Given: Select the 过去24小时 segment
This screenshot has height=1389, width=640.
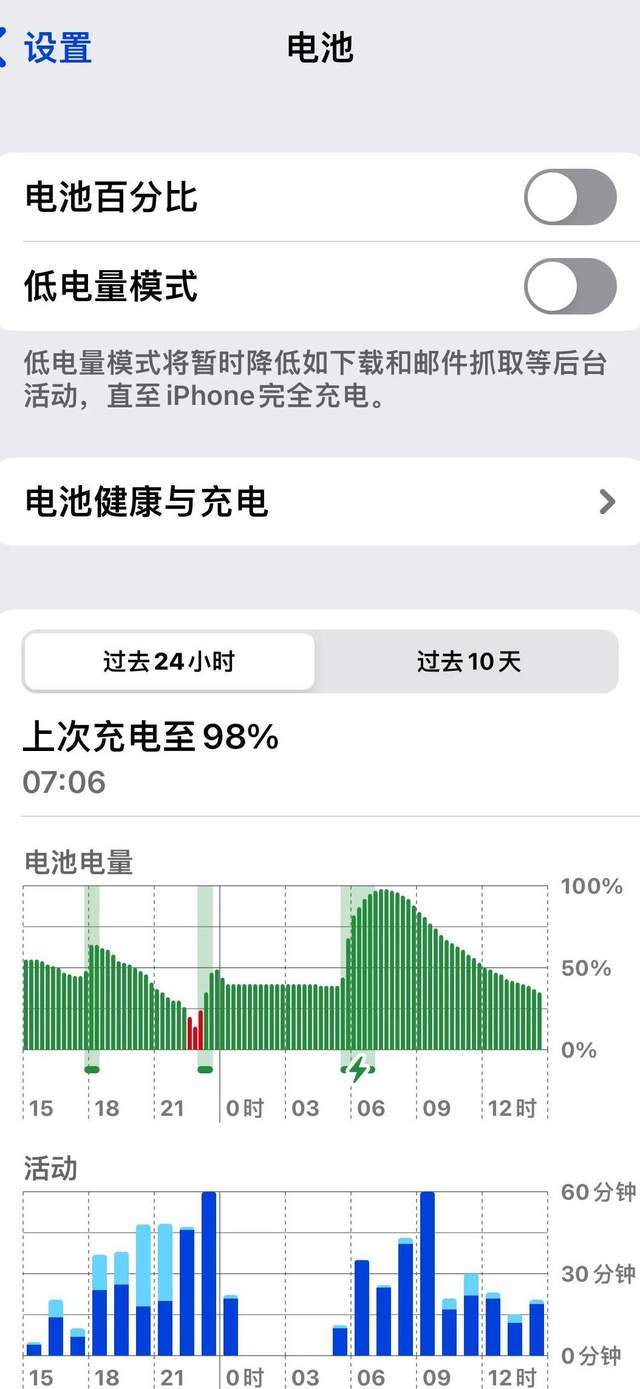Looking at the screenshot, I should pos(169,661).
